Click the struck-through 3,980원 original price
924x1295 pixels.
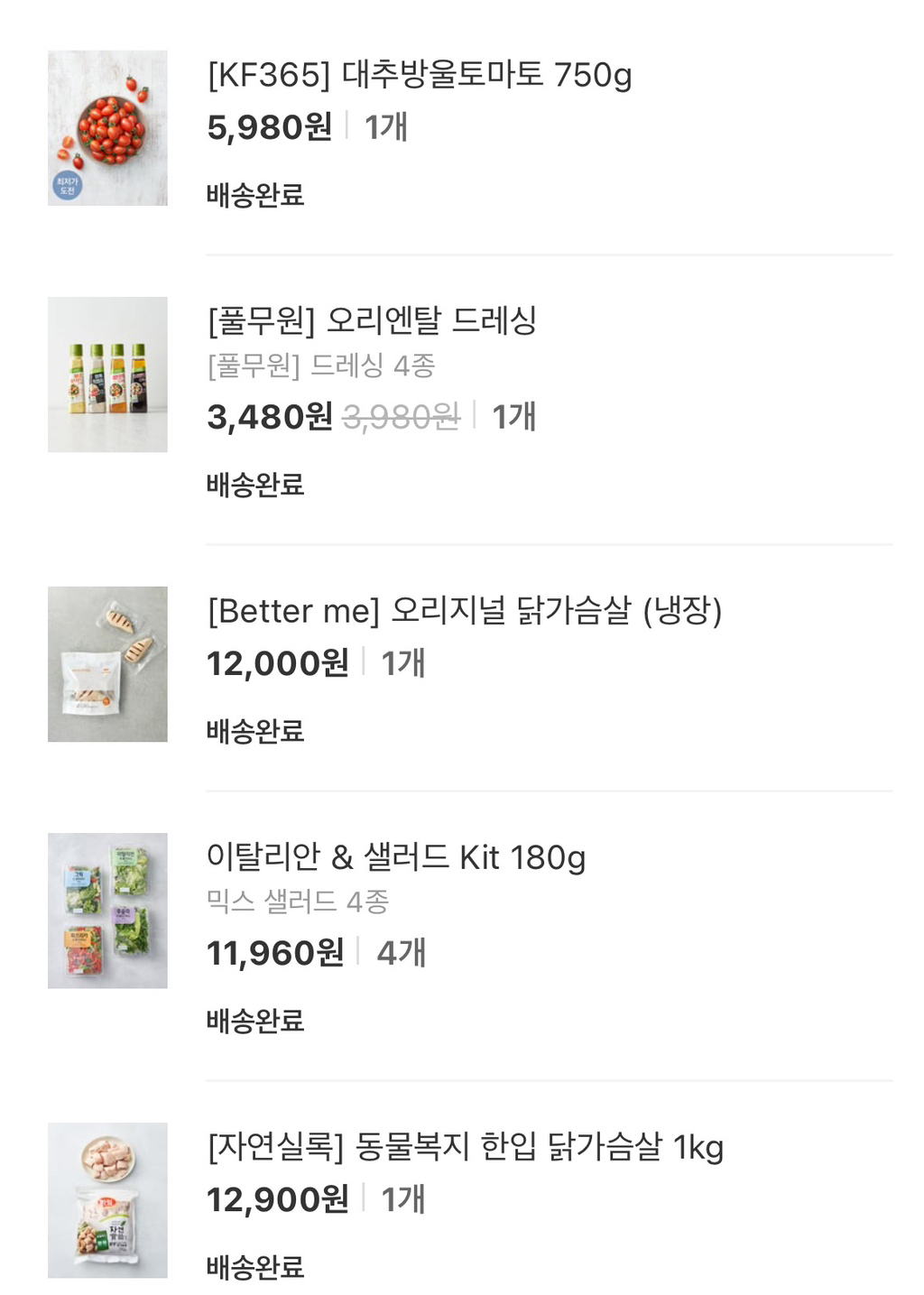click(x=402, y=418)
